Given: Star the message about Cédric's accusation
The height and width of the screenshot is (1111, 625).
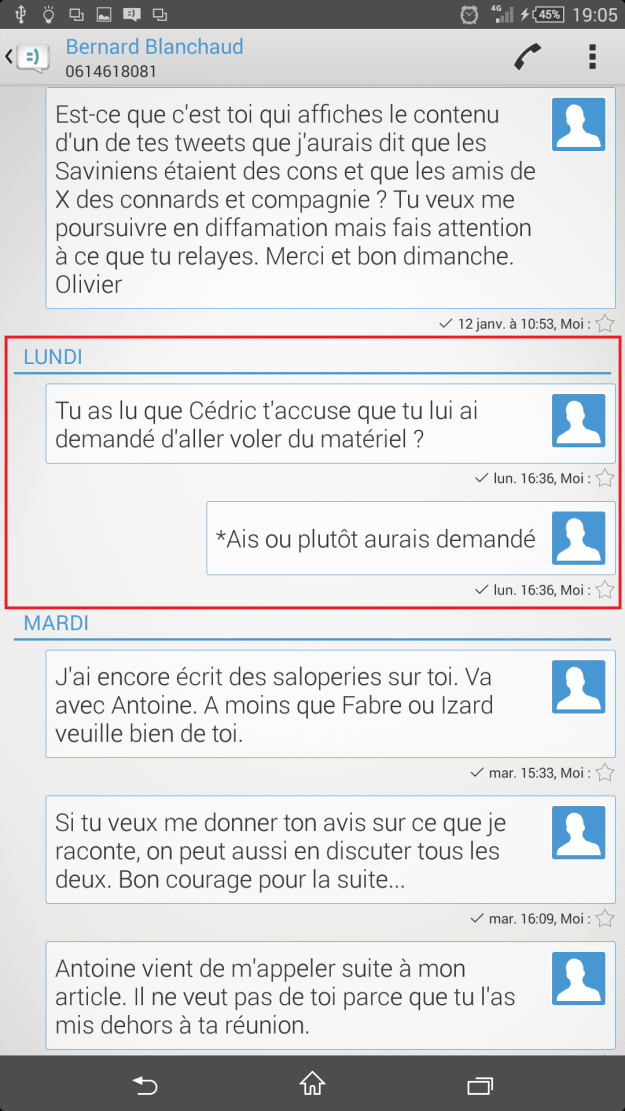Looking at the screenshot, I should (x=605, y=478).
